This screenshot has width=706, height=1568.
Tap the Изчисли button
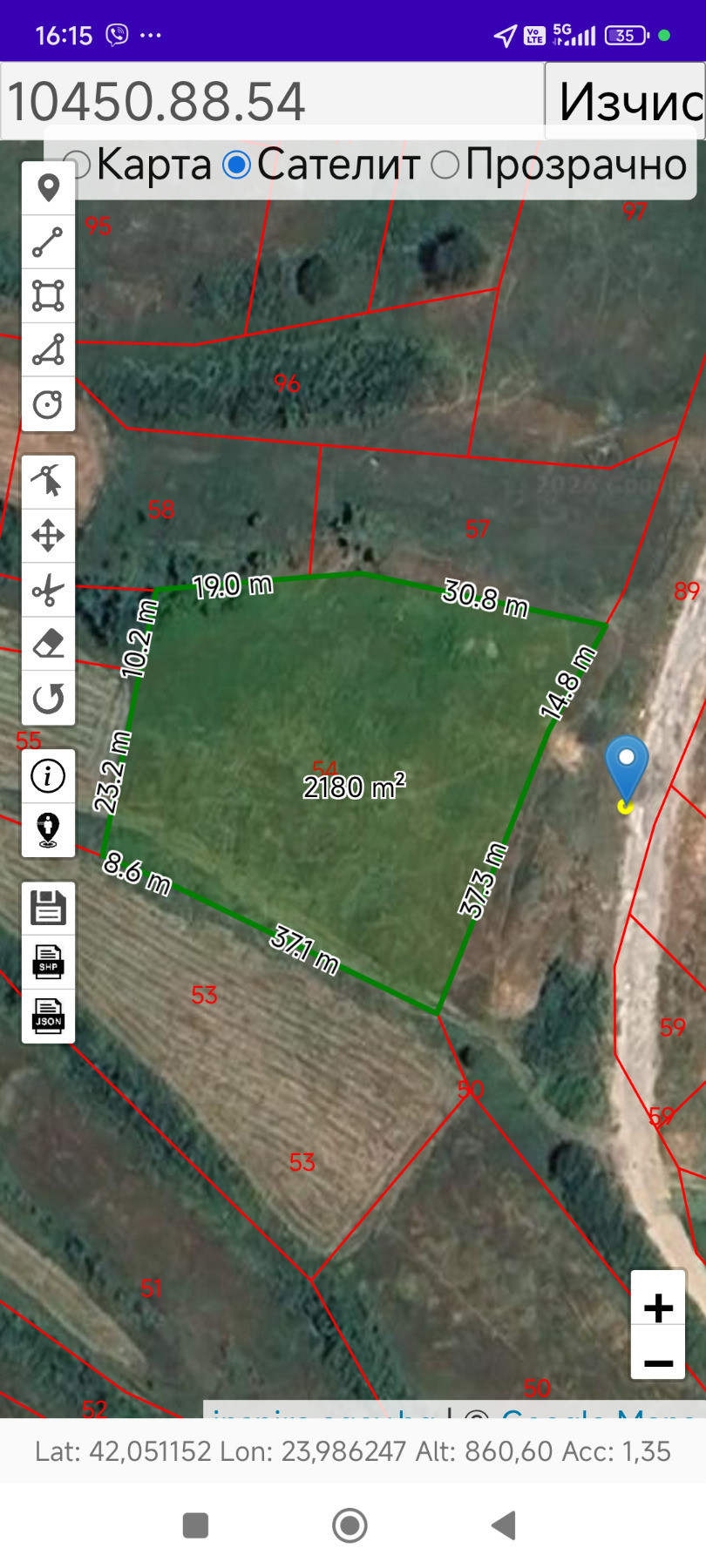click(626, 101)
